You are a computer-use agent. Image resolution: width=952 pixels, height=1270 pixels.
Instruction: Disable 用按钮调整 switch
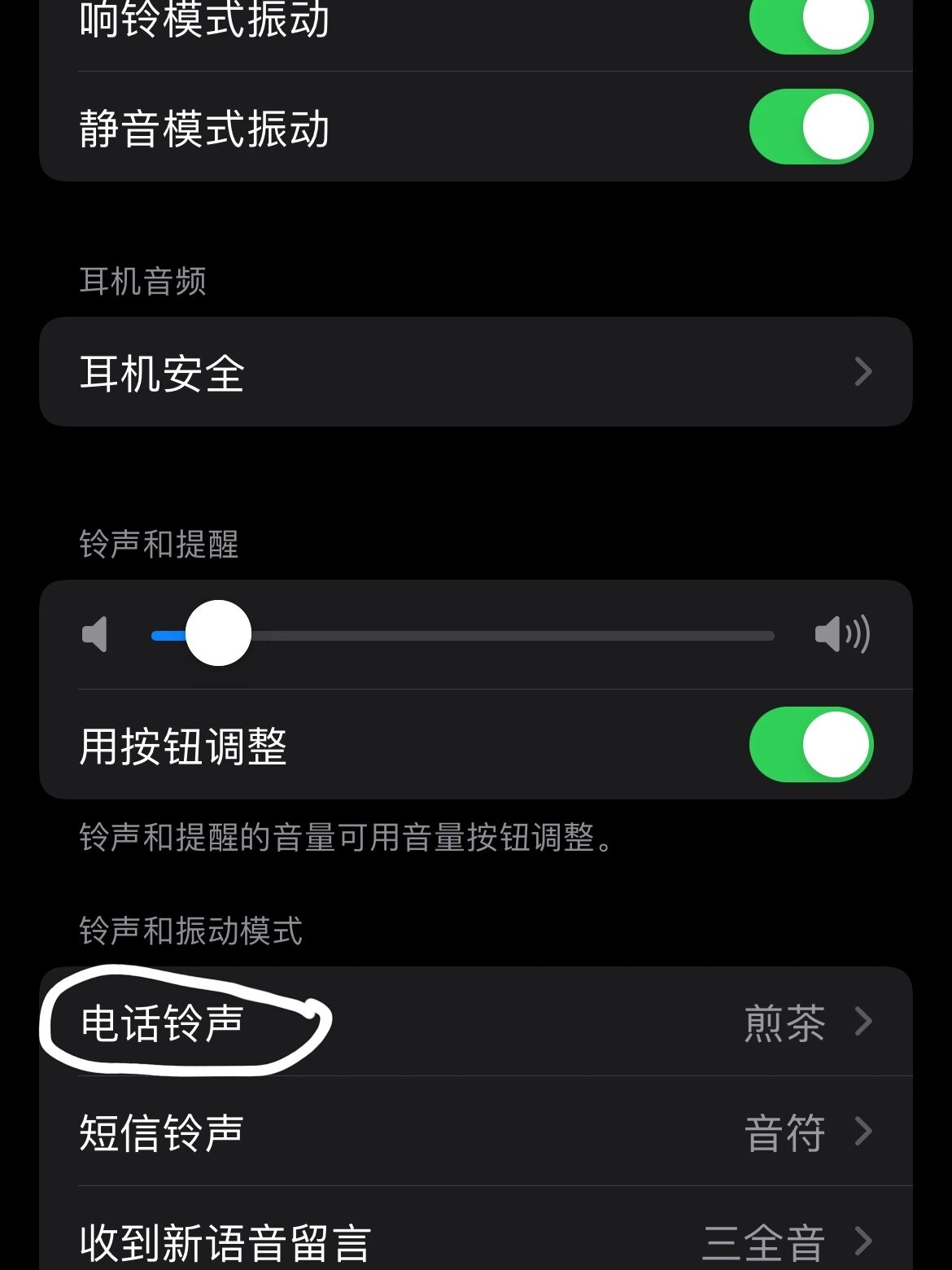click(811, 743)
